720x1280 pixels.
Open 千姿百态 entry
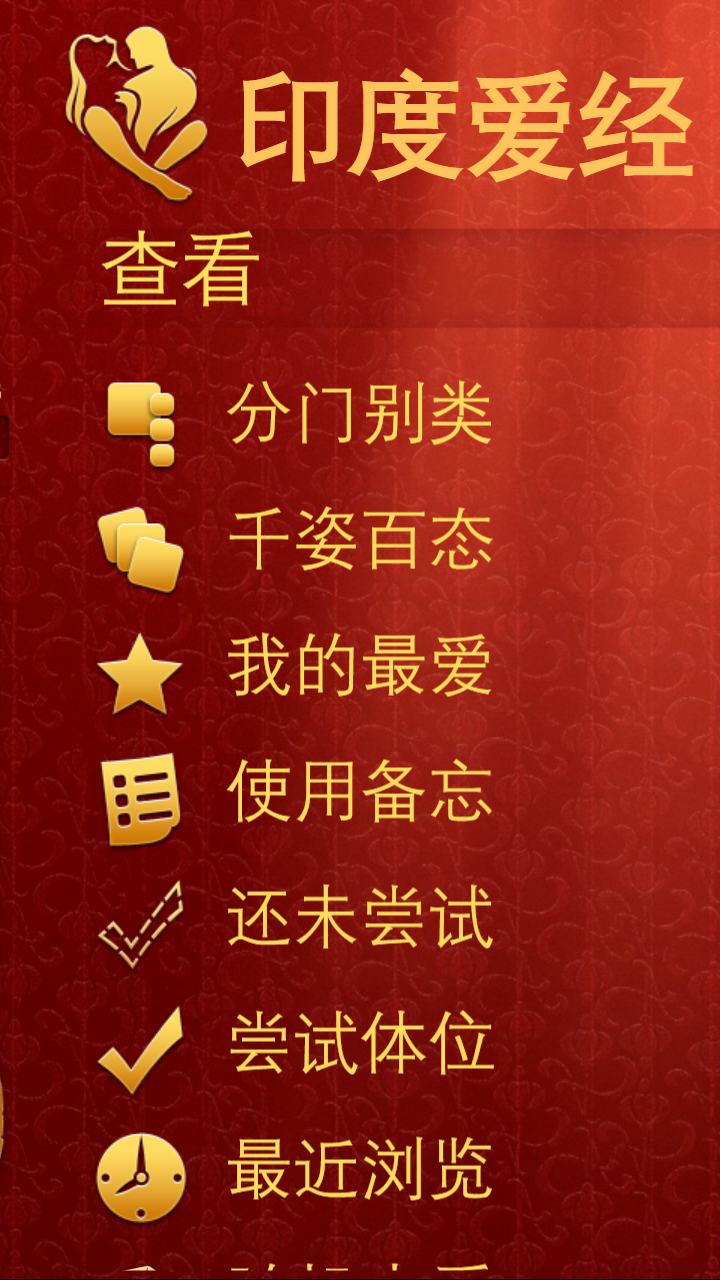click(360, 541)
